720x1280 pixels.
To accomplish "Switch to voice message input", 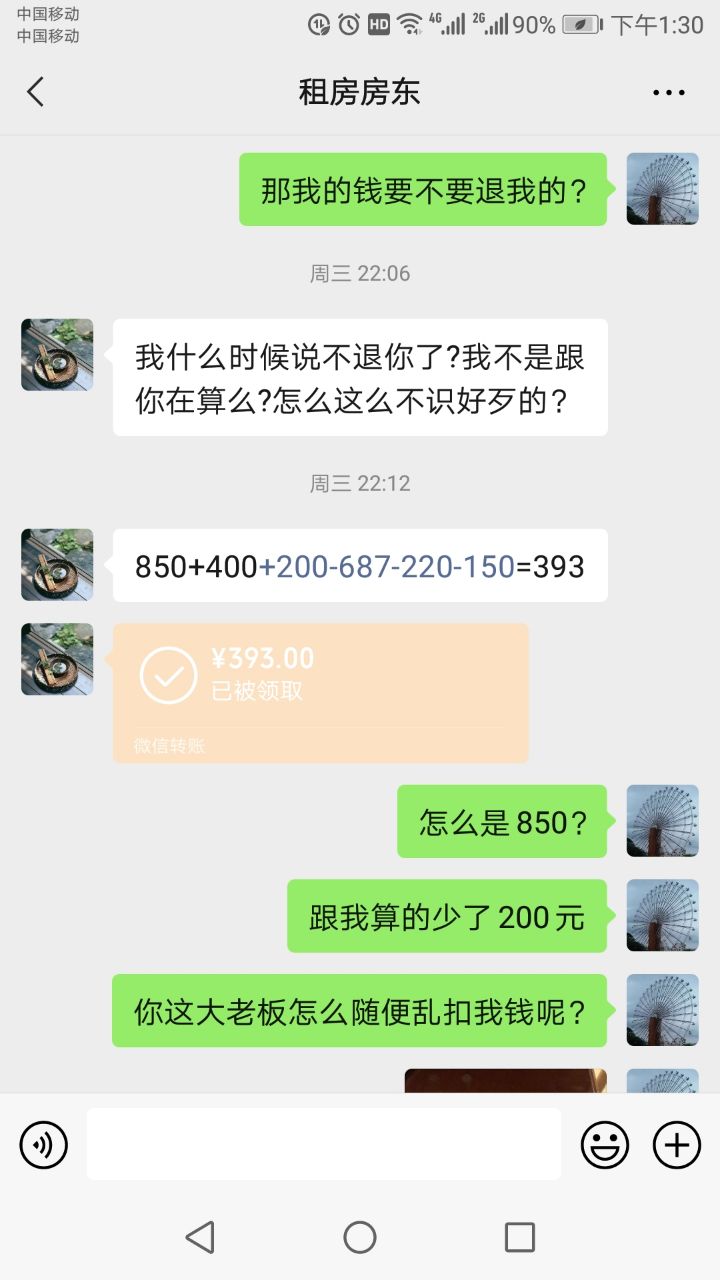I will click(x=44, y=1145).
